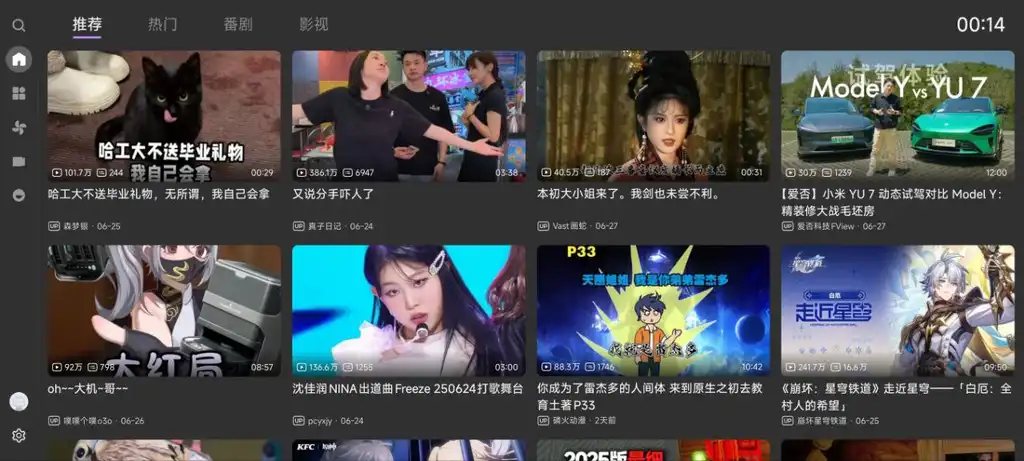Viewport: 1024px width, 461px height.
Task: Open the 小米 YU 7 vs Model Y video
Action: click(897, 116)
